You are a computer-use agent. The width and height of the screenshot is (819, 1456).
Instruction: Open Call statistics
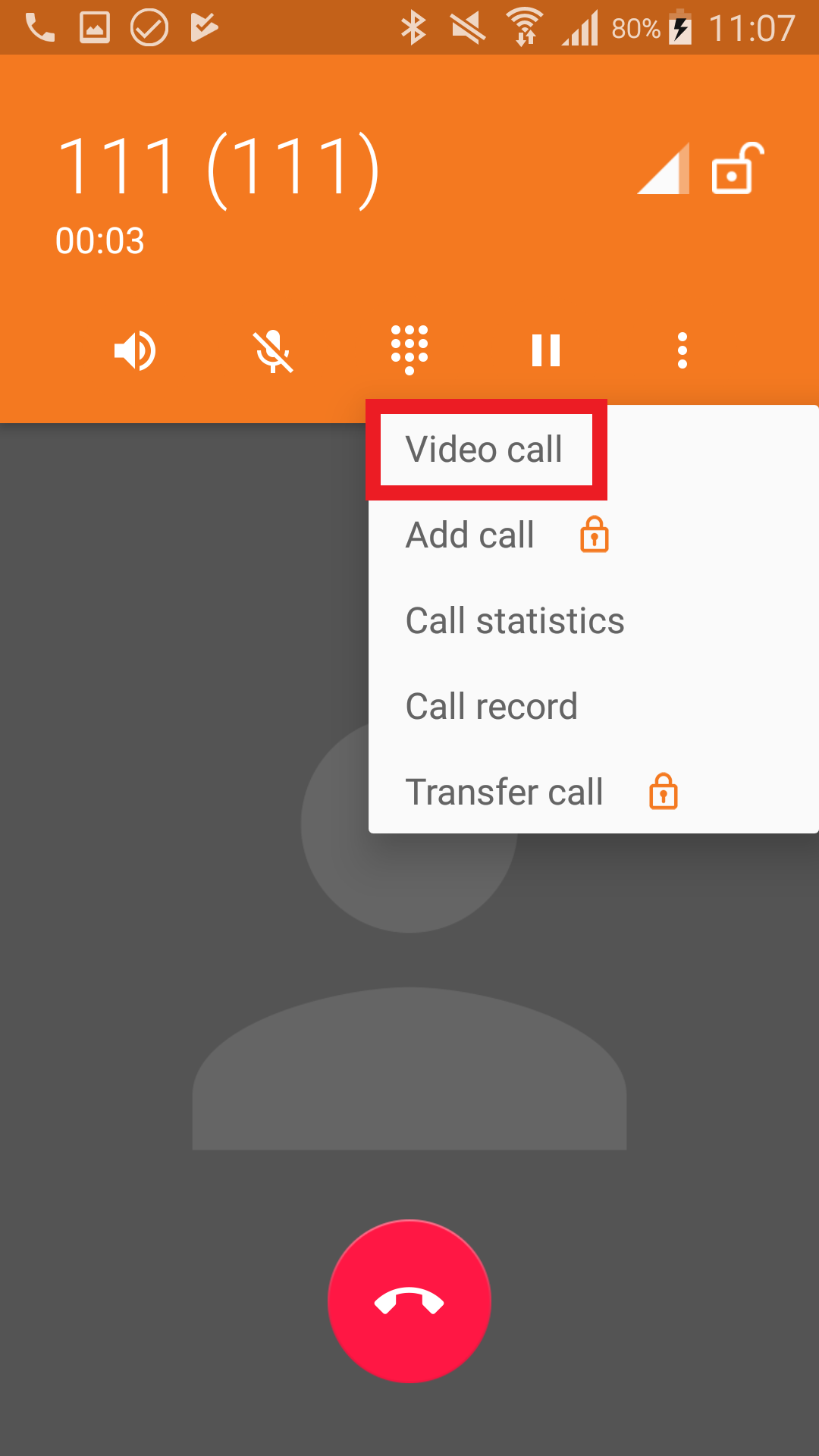tap(515, 621)
